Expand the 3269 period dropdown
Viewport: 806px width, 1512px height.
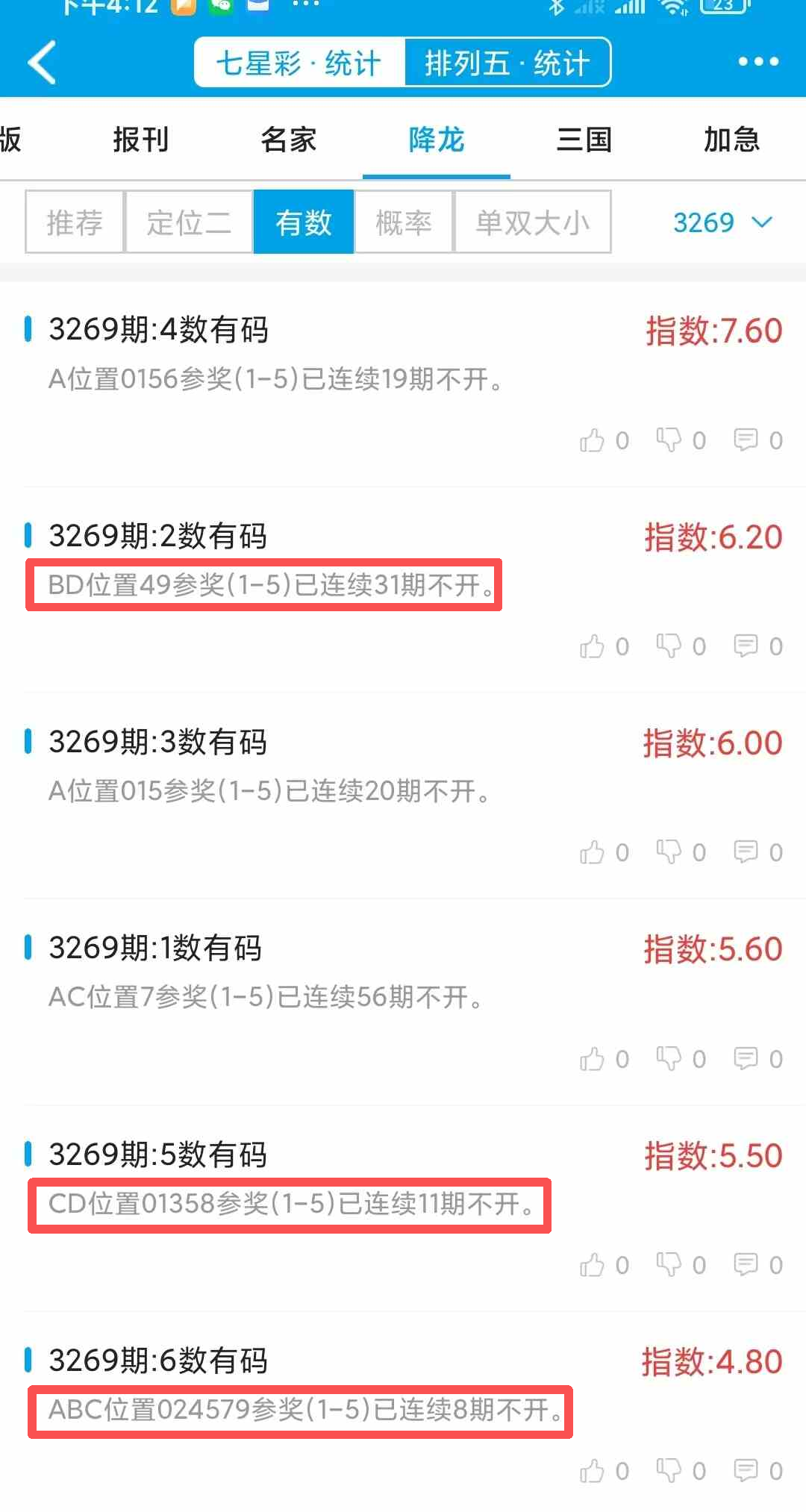point(722,222)
